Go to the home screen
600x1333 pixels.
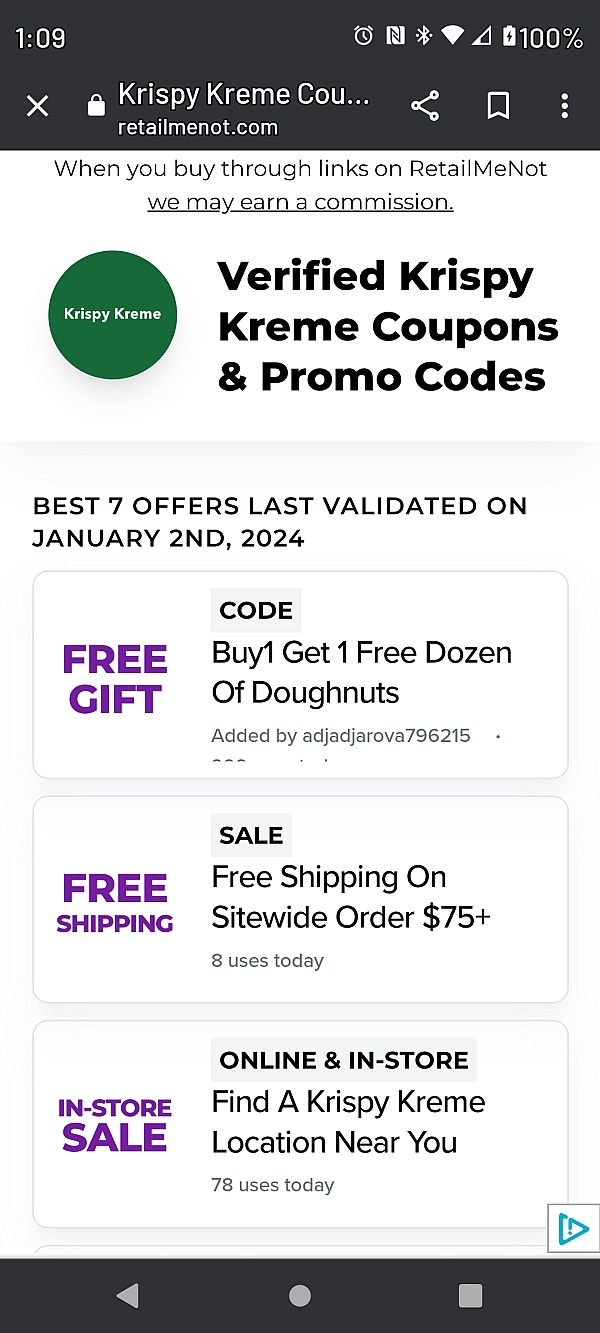(299, 1296)
